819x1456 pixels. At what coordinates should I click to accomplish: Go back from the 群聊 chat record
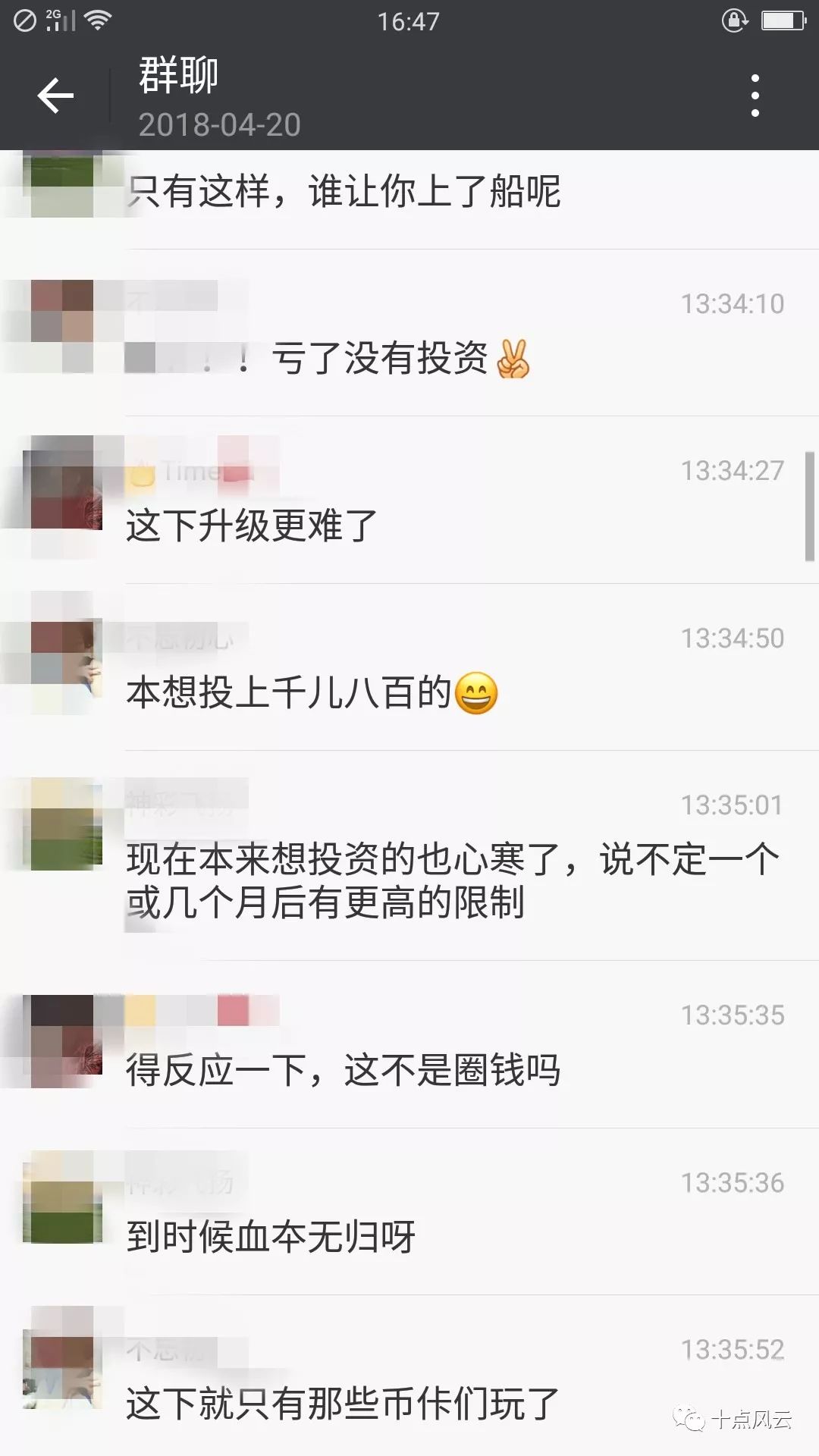pyautogui.click(x=55, y=96)
